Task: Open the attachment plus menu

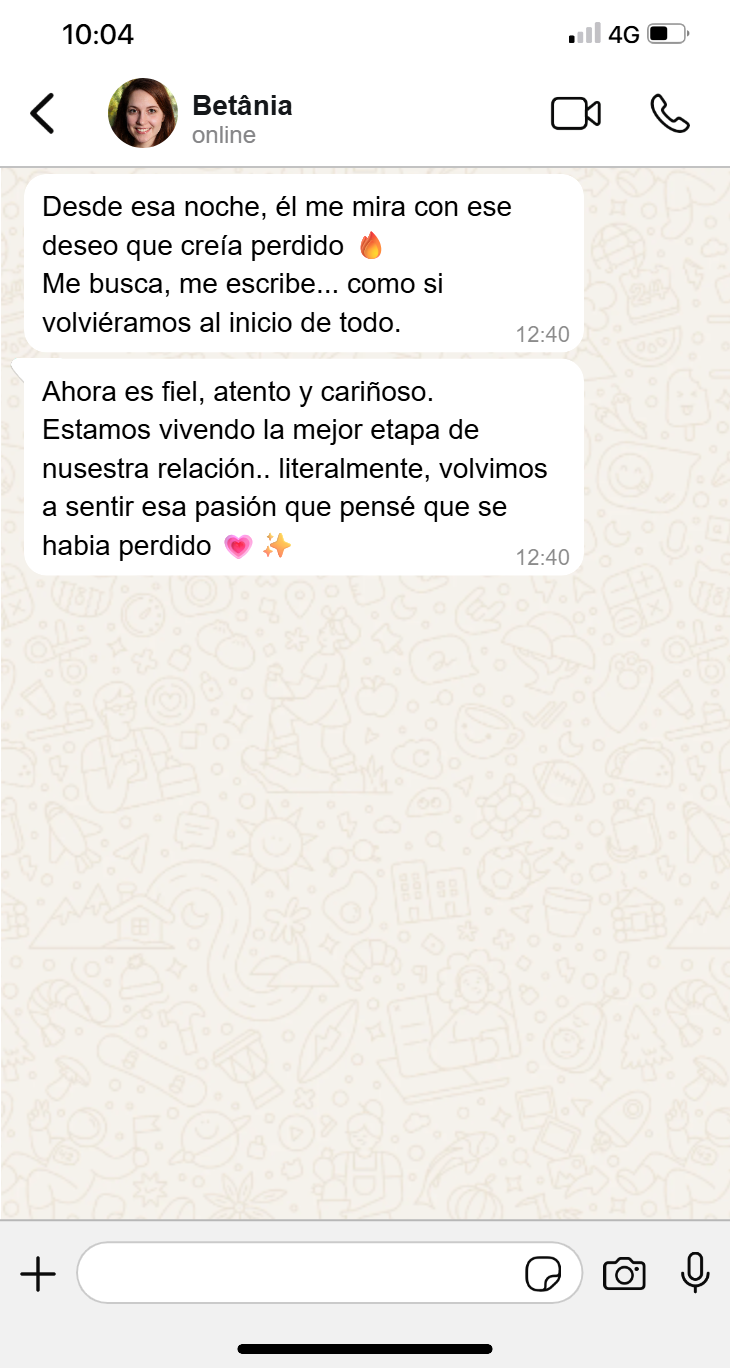Action: click(x=38, y=1274)
